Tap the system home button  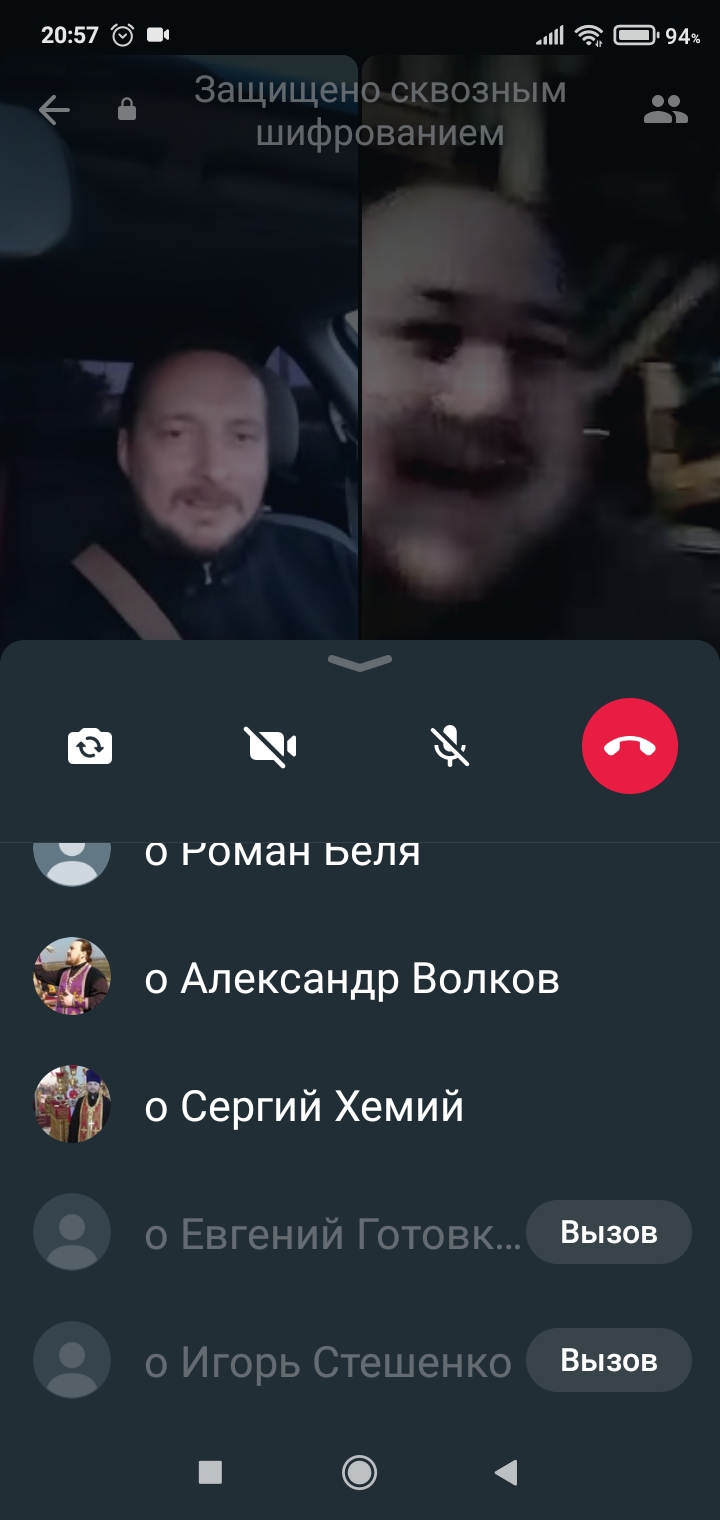pos(359,1472)
